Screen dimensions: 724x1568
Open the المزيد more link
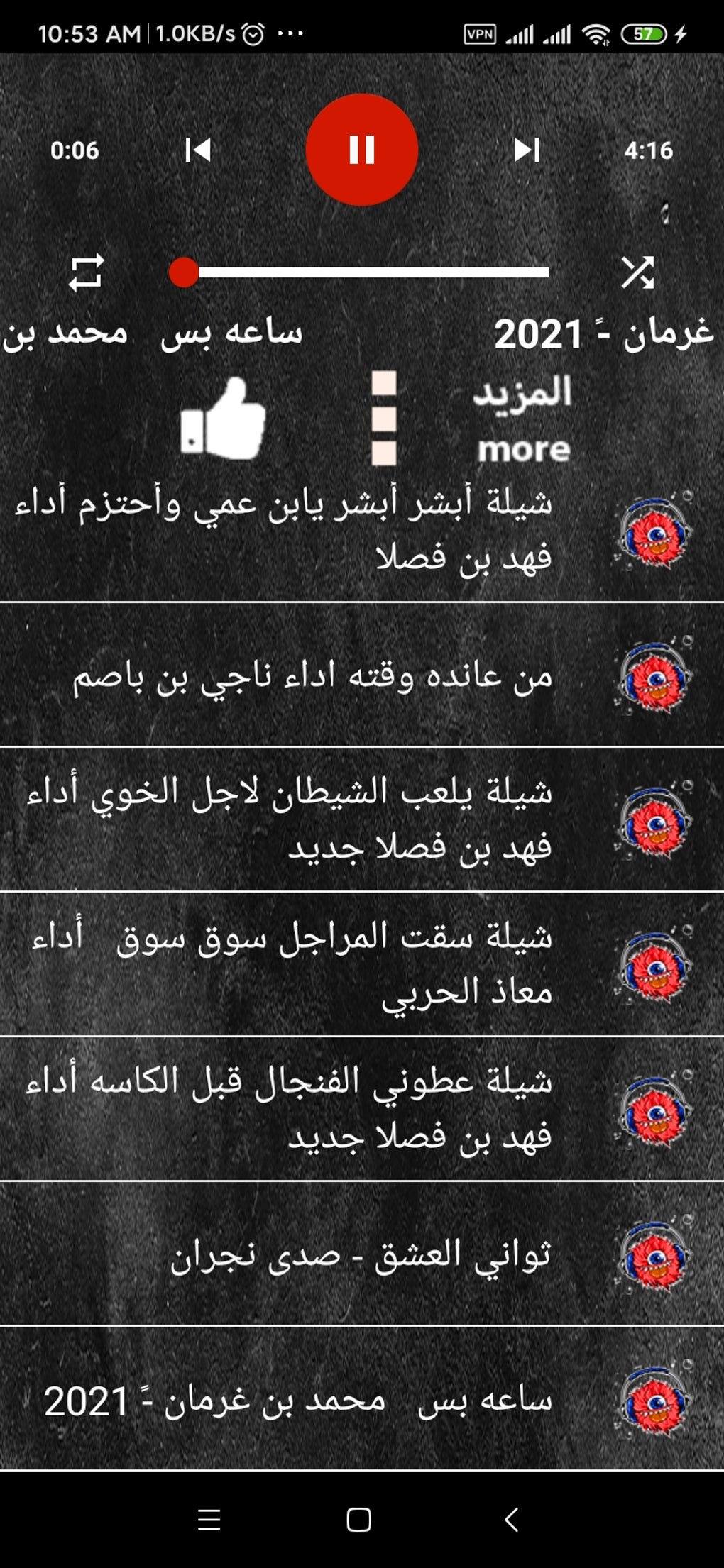(x=523, y=420)
